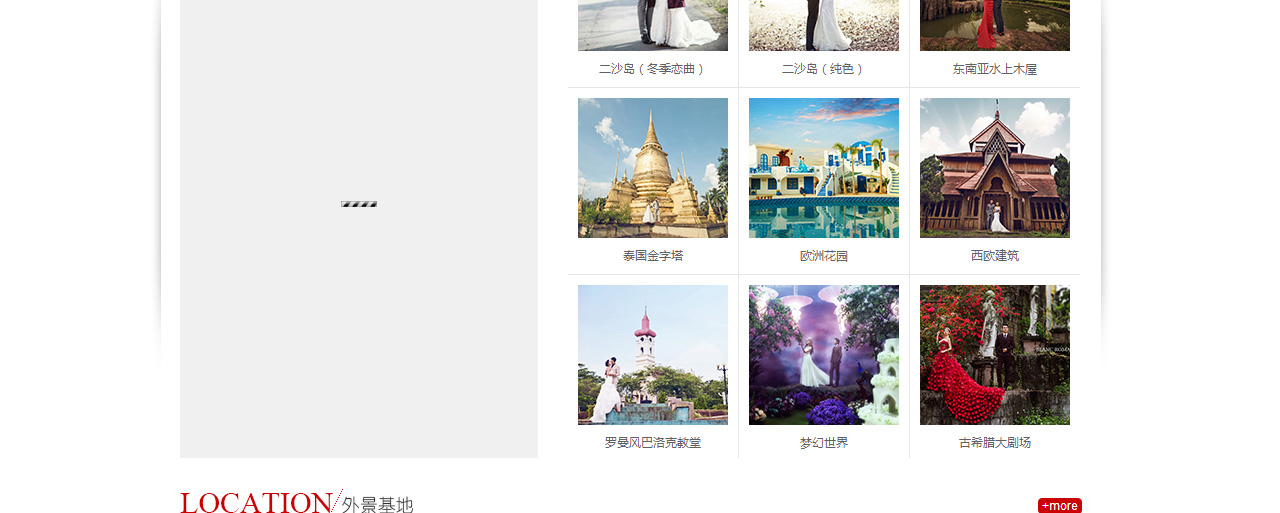The image size is (1280, 513).
Task: Tap the red +more button
Action: click(x=1059, y=506)
